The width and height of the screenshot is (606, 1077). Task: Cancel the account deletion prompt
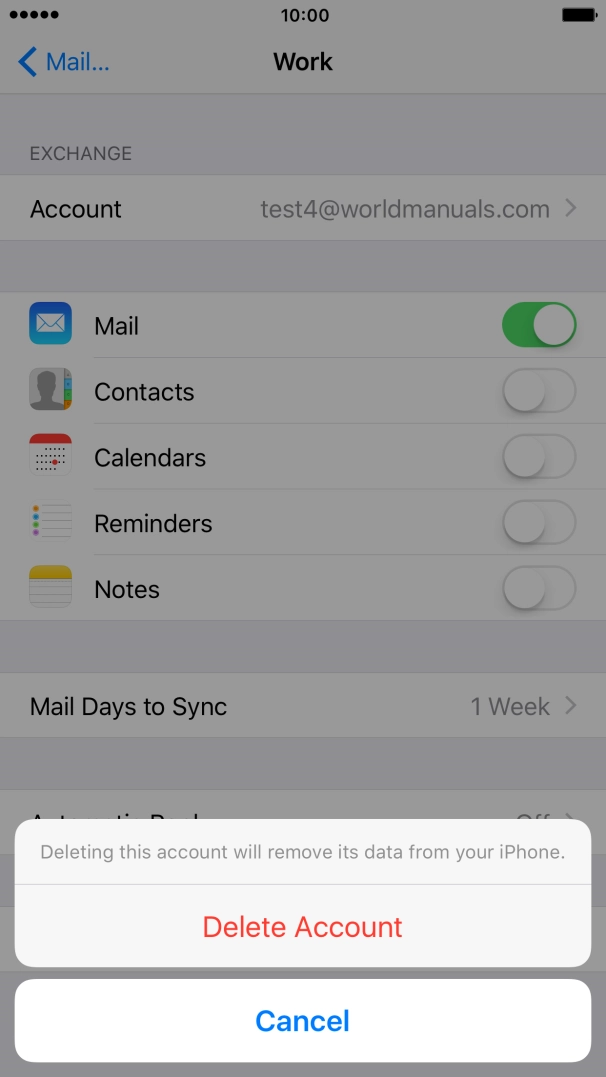pos(302,1021)
